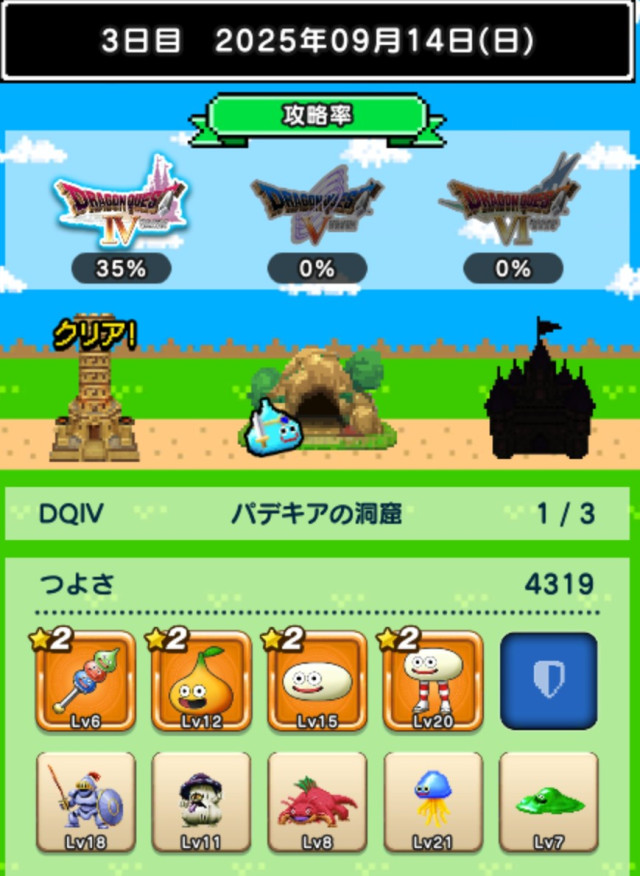Open the Lv12 orange onion monster tile

(201, 682)
